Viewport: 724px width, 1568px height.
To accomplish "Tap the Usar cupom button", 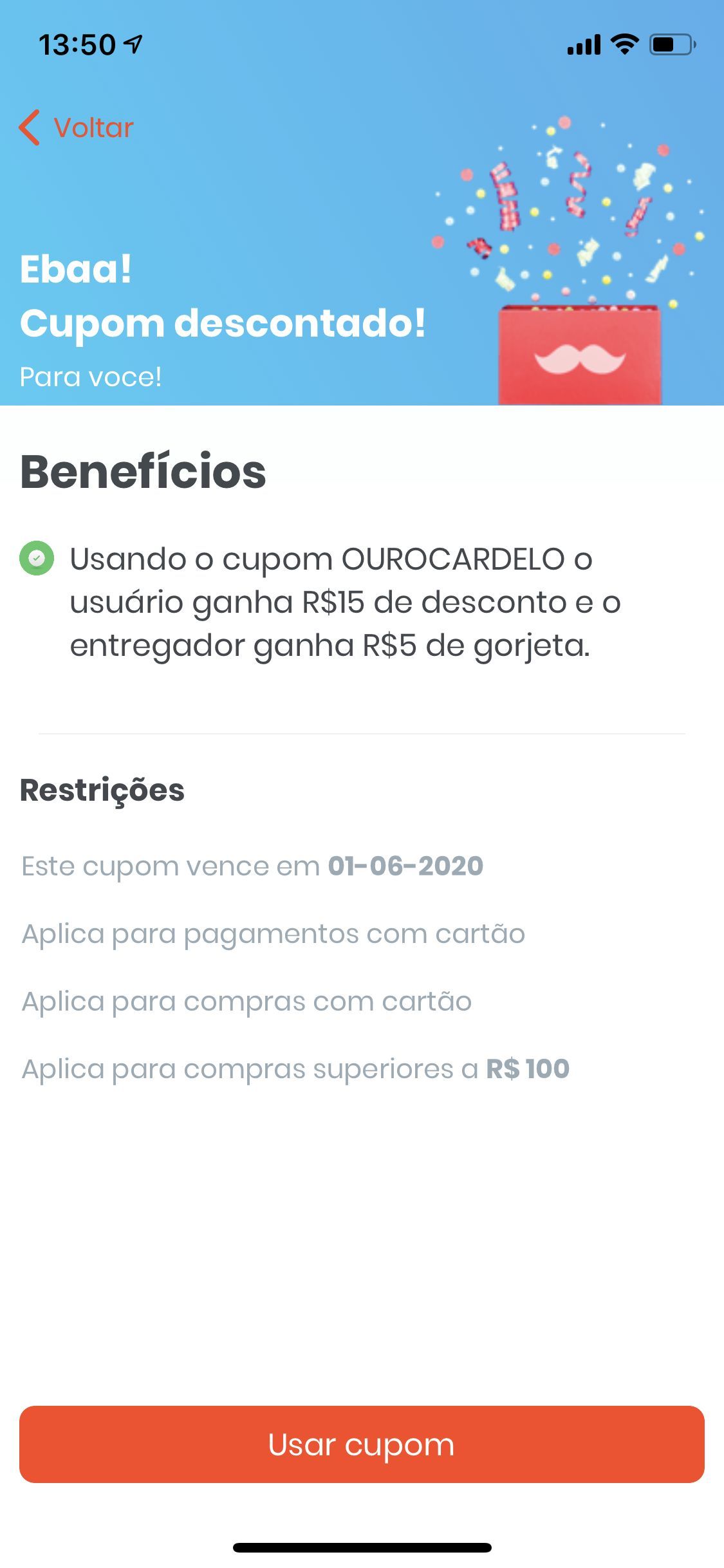I will click(x=362, y=1444).
